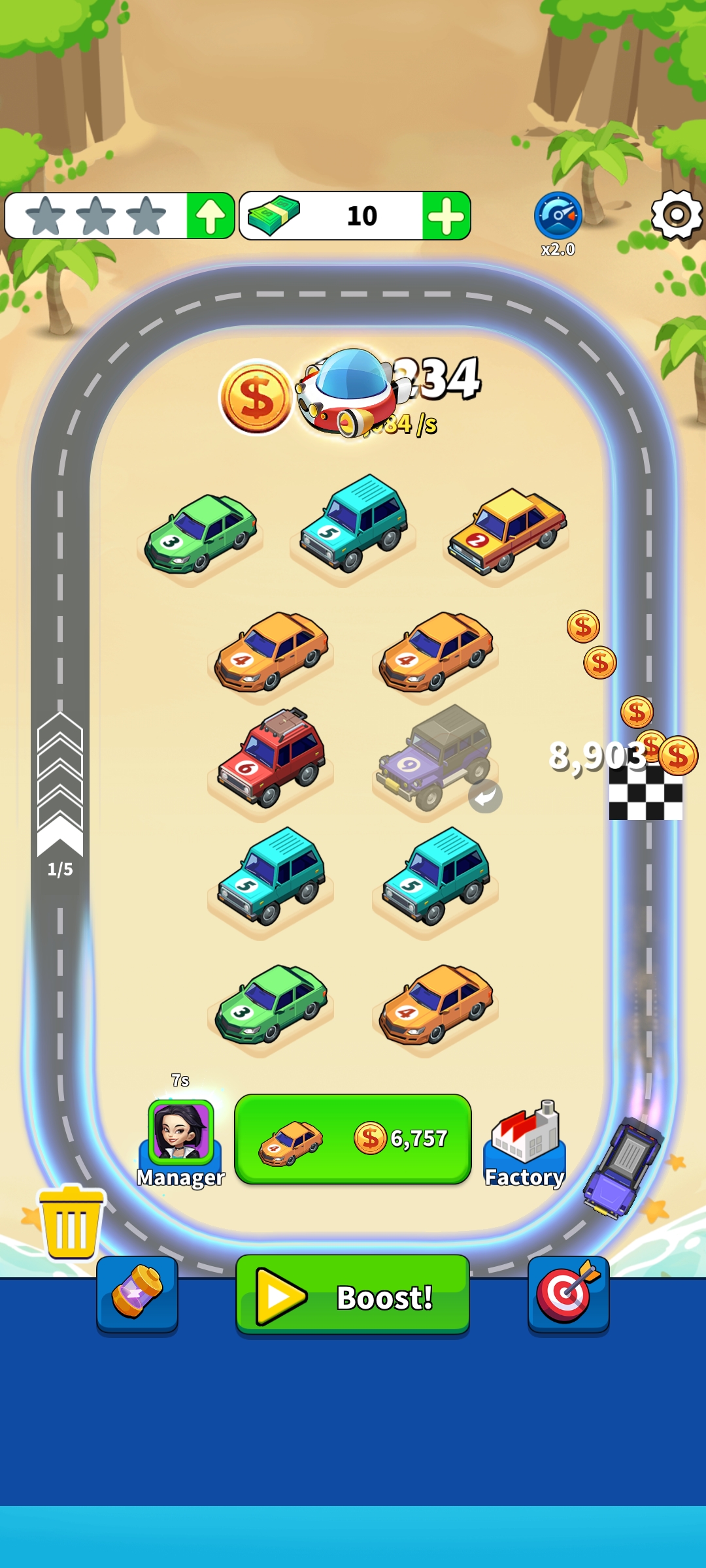Add more cash with the plus button

446,216
